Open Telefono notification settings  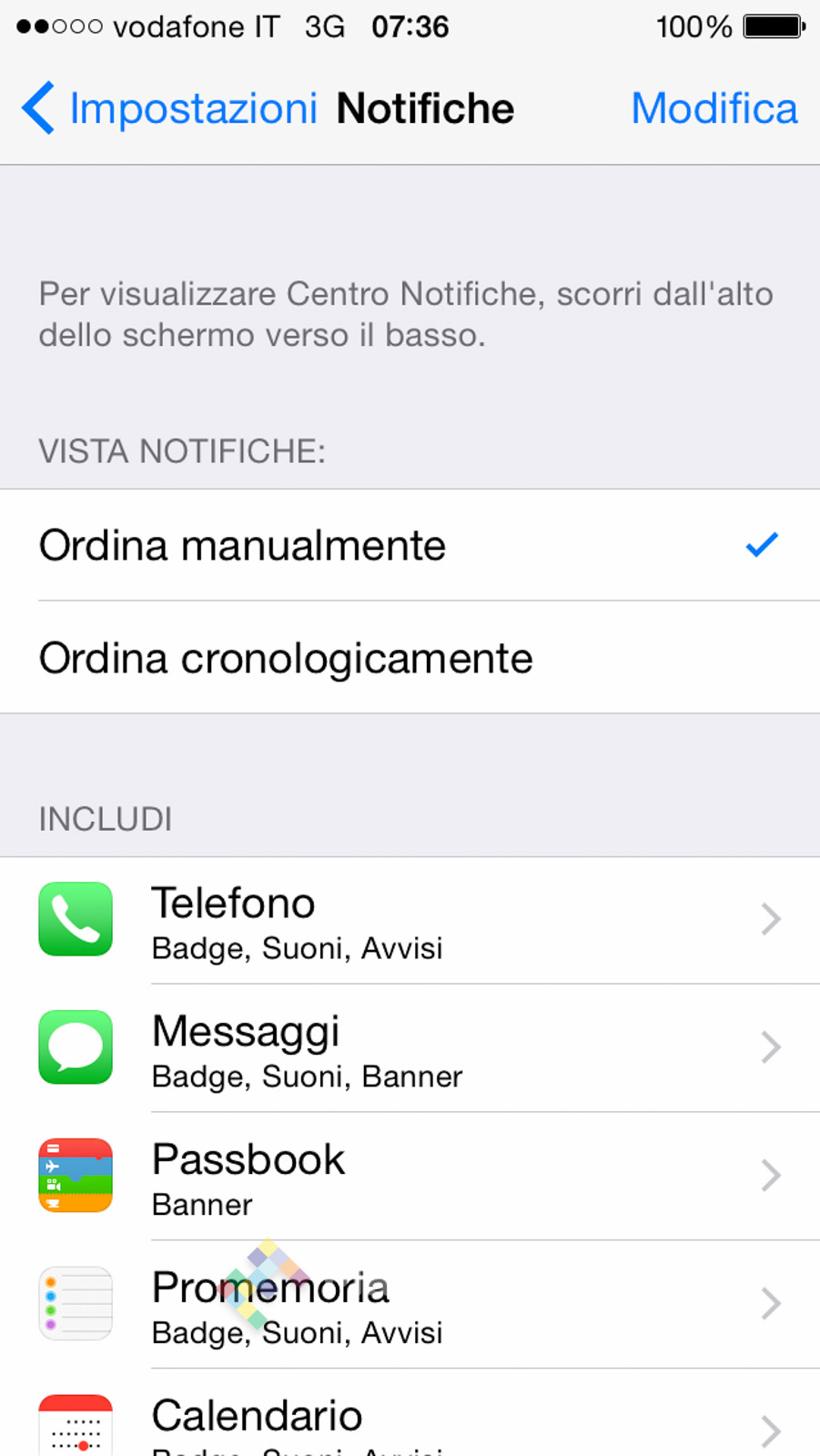point(410,920)
